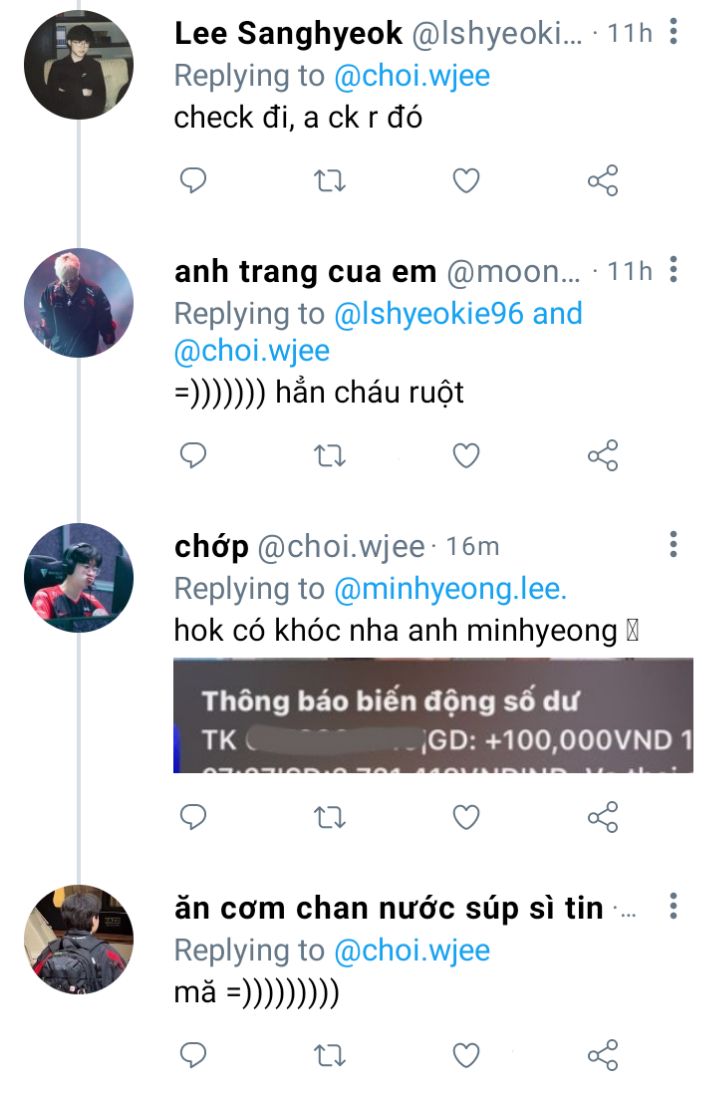Open @minhyeong.lee. mention link

(449, 590)
